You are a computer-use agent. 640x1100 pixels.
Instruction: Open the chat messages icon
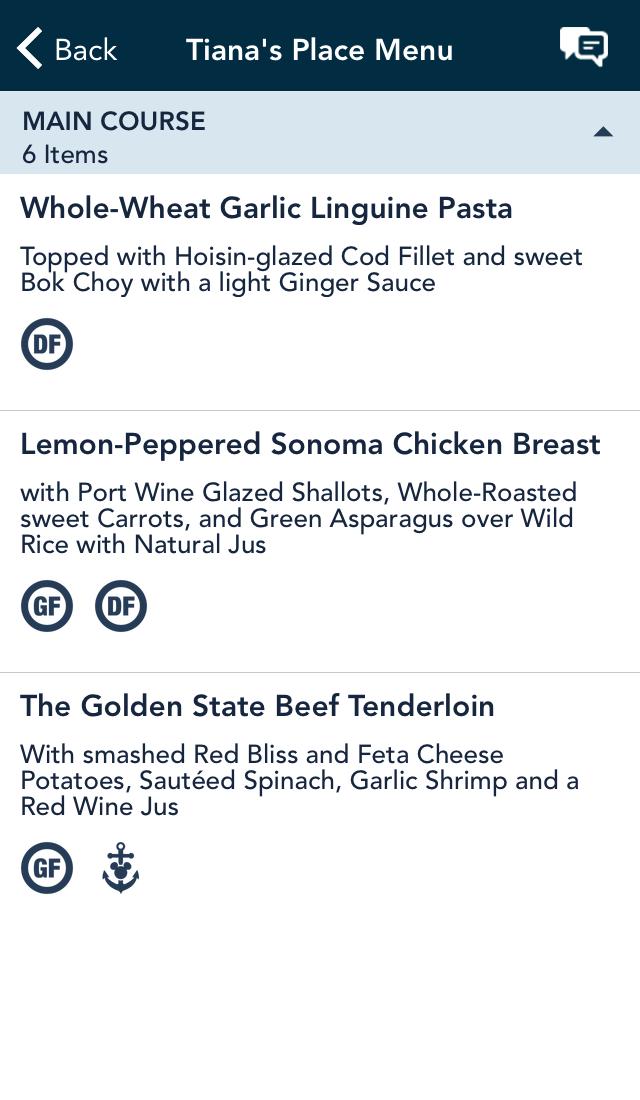coord(584,48)
